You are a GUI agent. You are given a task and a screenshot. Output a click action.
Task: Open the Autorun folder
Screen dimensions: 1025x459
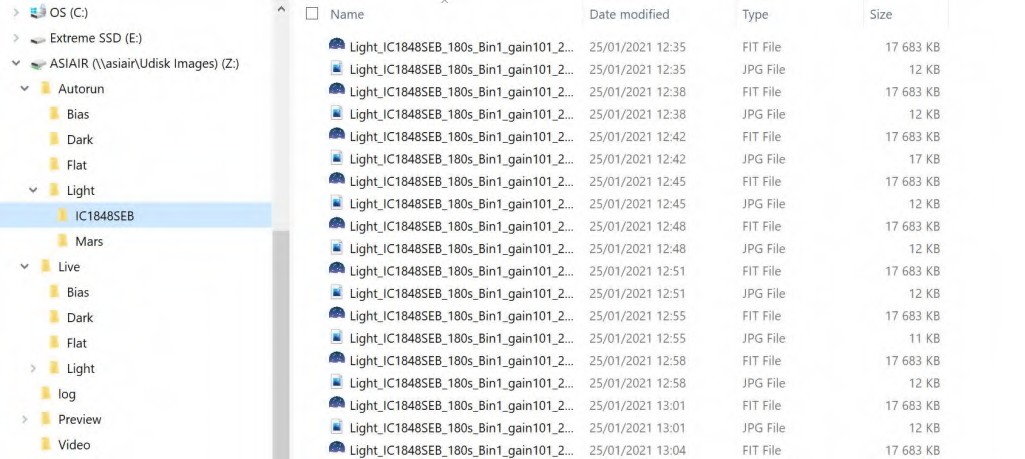pyautogui.click(x=80, y=89)
